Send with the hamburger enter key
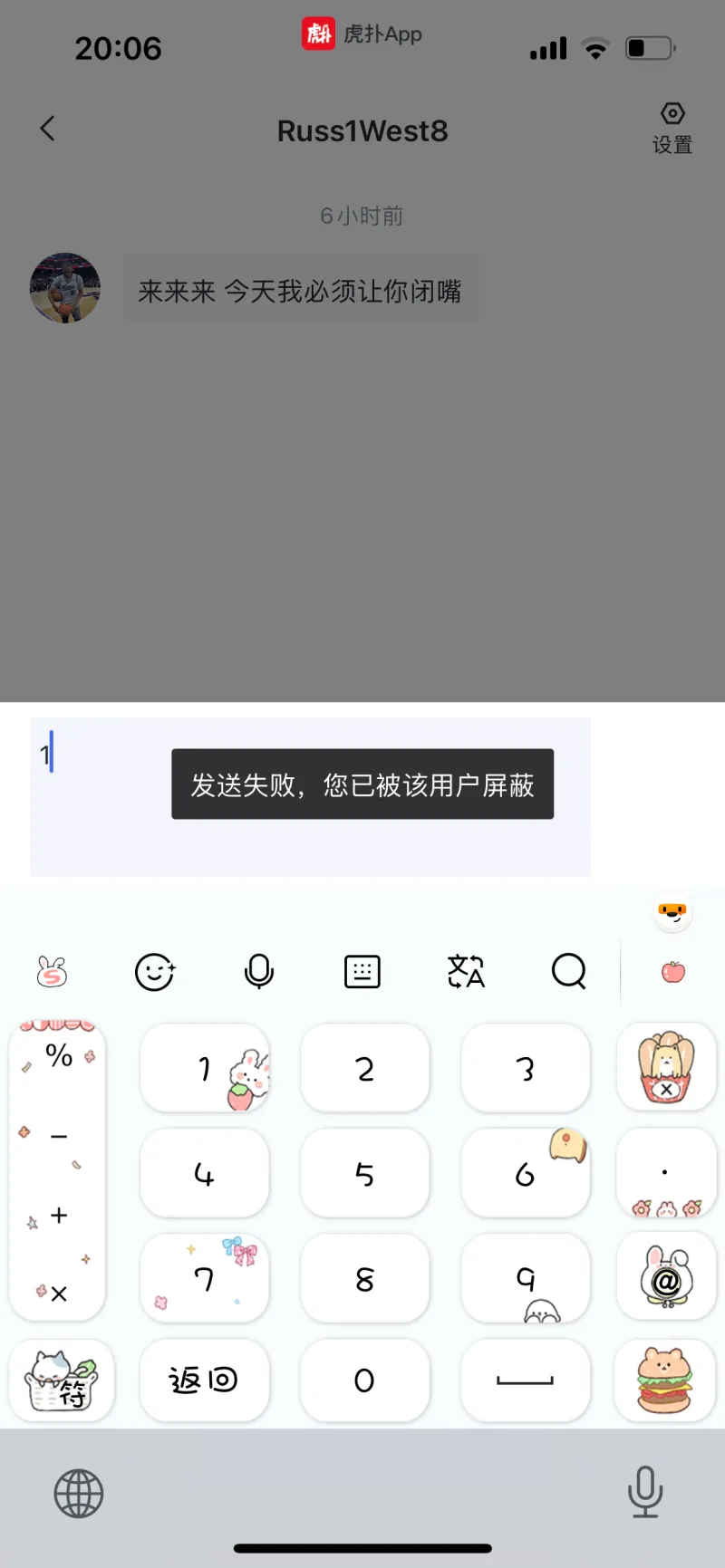The image size is (725, 1568). tap(666, 1380)
